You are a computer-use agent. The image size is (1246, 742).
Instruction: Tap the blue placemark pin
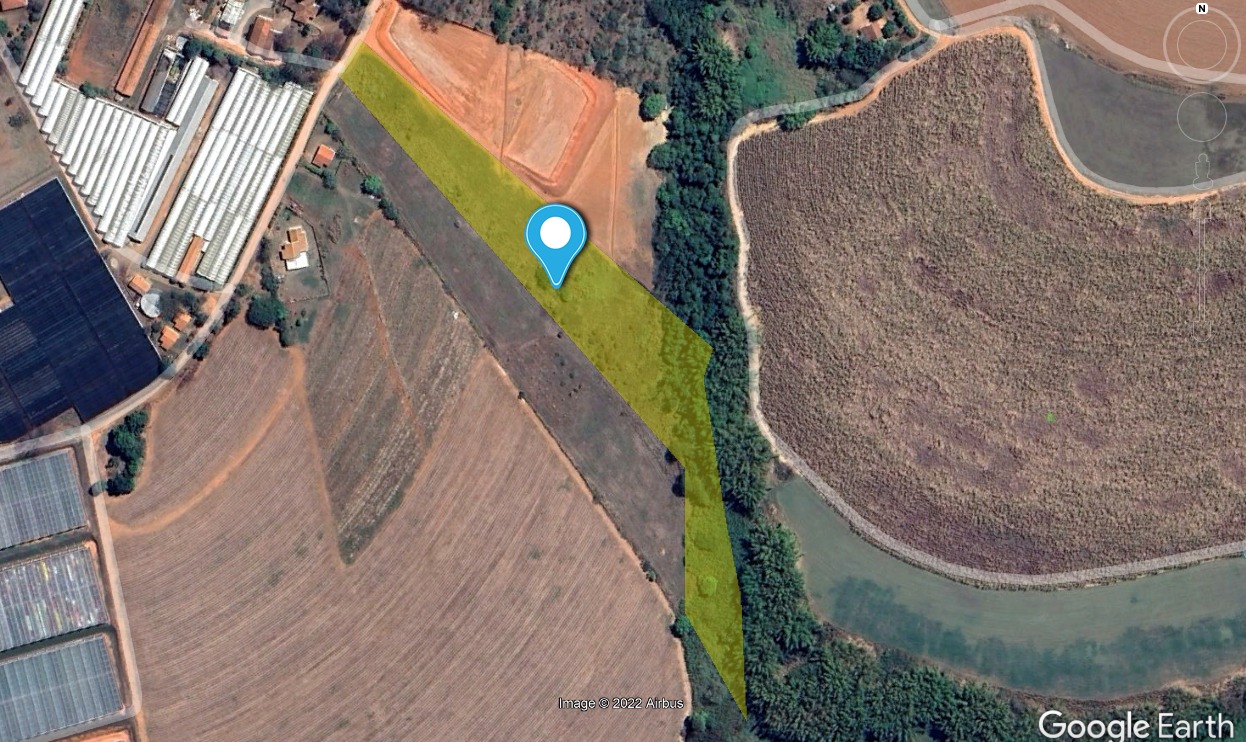click(555, 237)
